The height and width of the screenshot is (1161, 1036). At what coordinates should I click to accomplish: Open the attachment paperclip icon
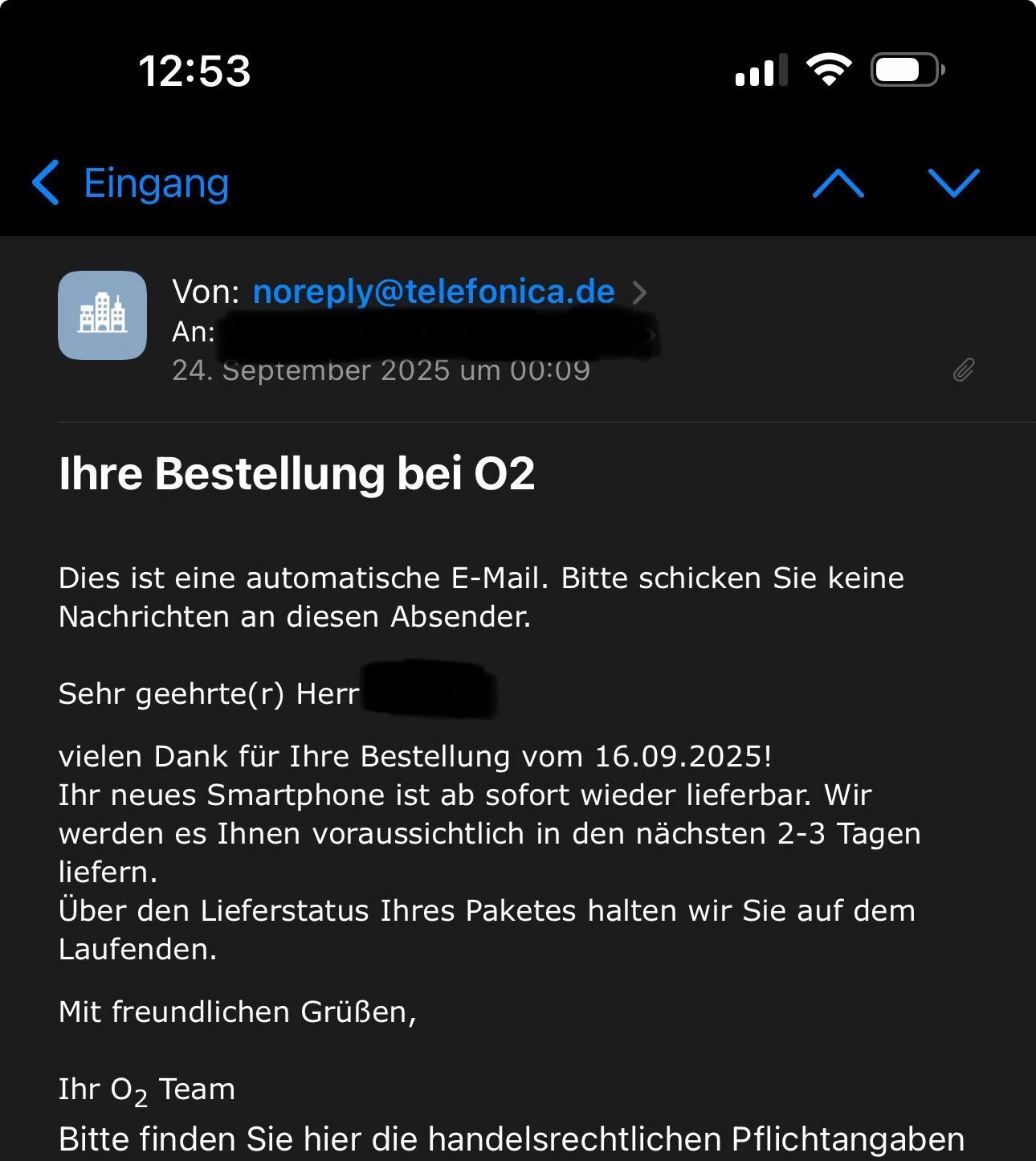964,370
